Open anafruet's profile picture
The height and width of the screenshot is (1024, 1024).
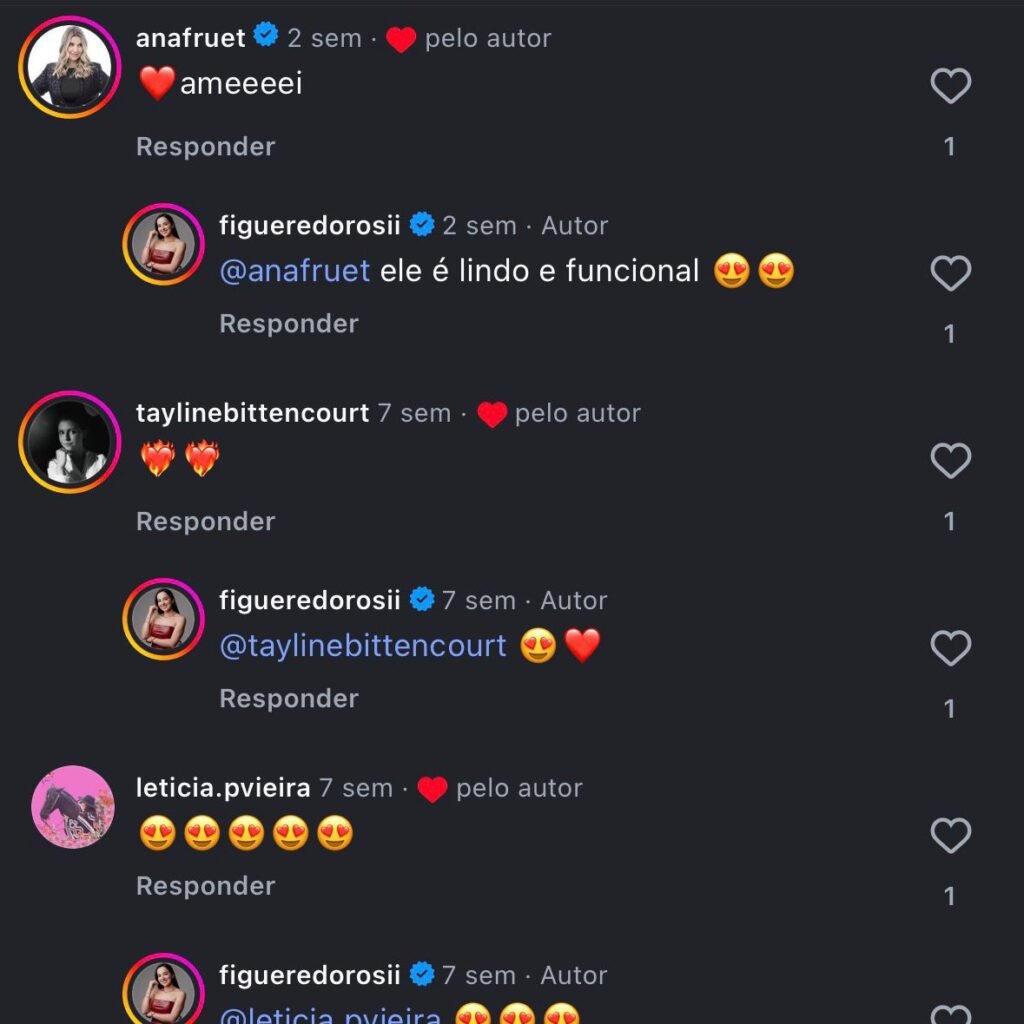(x=69, y=68)
